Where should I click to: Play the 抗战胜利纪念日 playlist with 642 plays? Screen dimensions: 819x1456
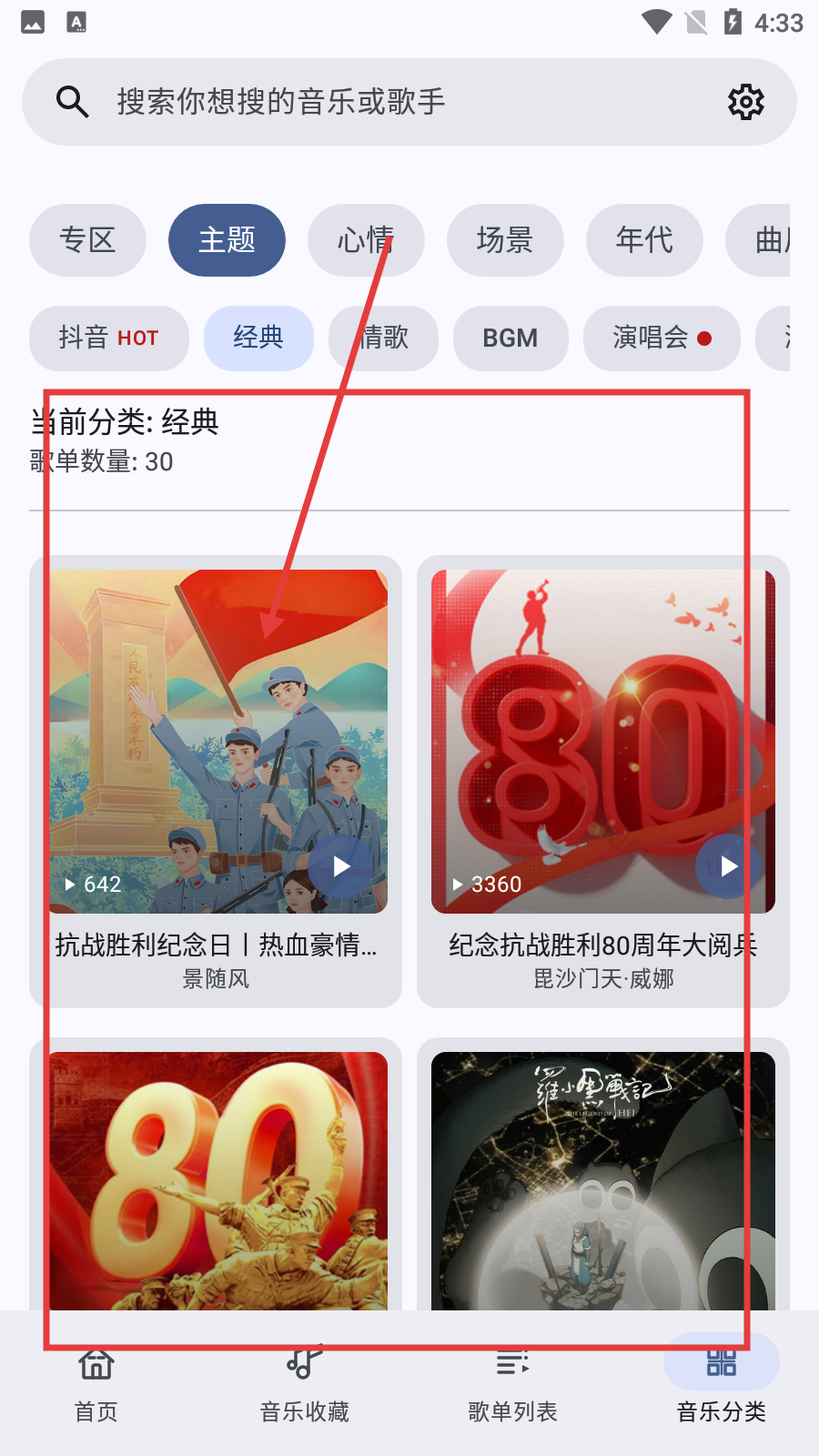[340, 866]
